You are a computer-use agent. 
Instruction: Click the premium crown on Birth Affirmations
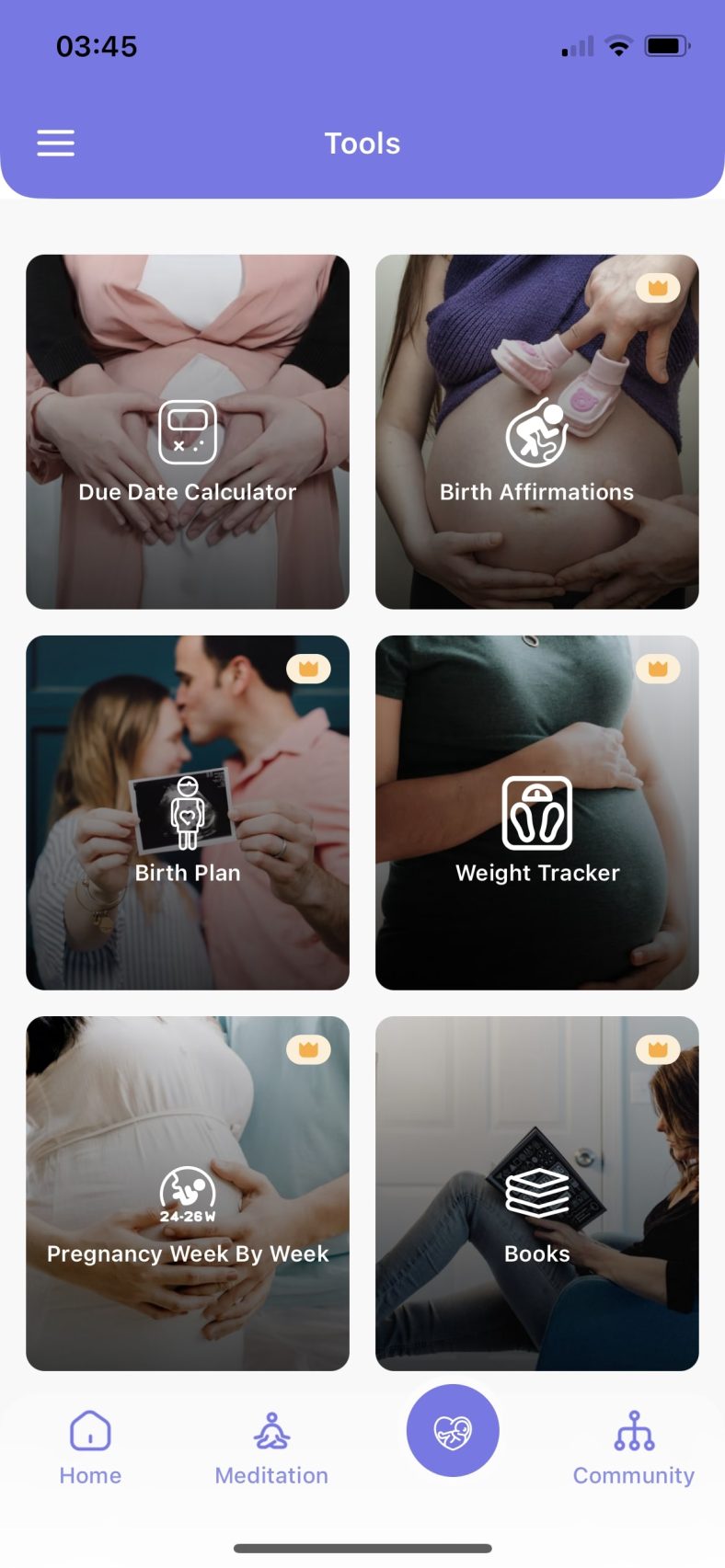[x=658, y=288]
